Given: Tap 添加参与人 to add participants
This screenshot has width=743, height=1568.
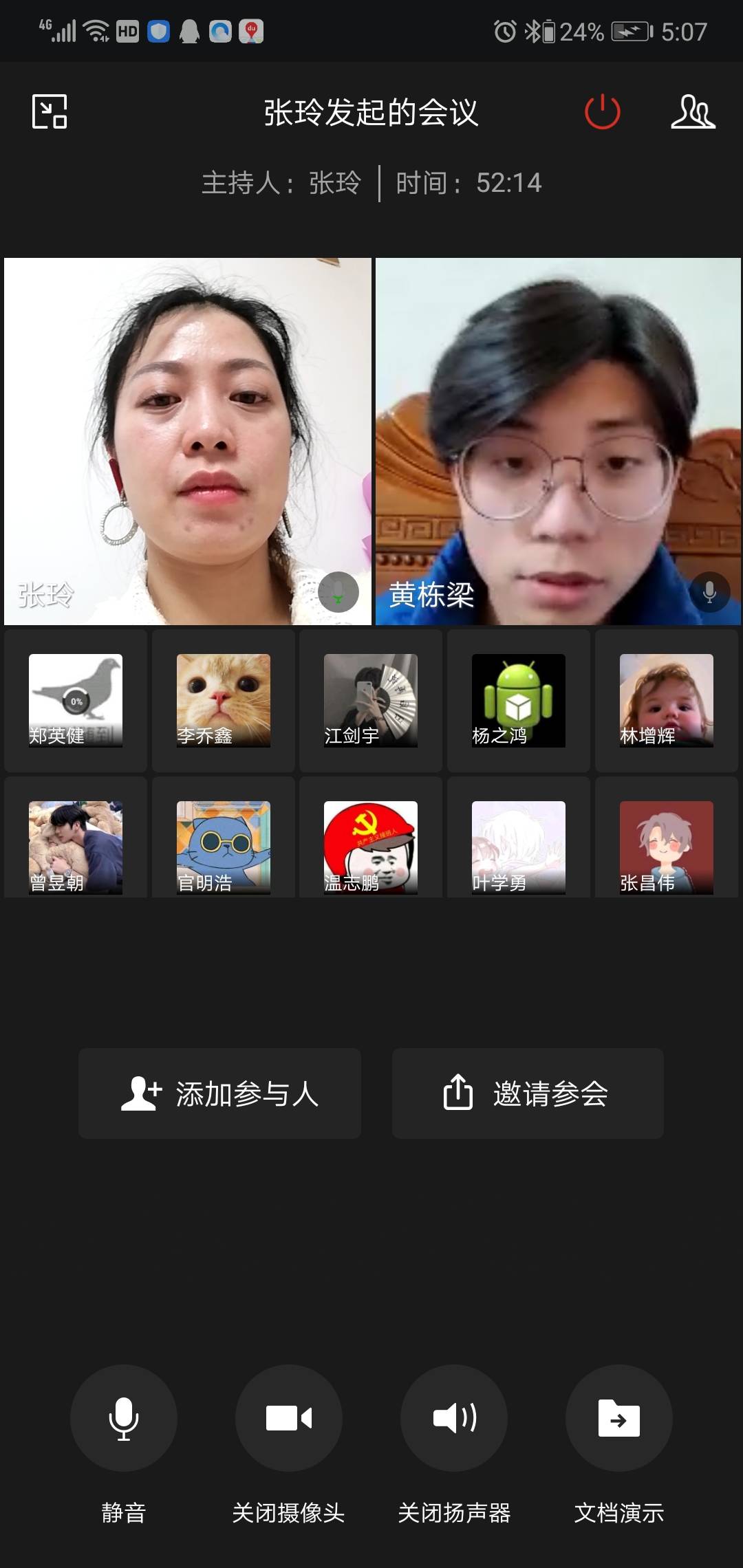Looking at the screenshot, I should pyautogui.click(x=219, y=1093).
